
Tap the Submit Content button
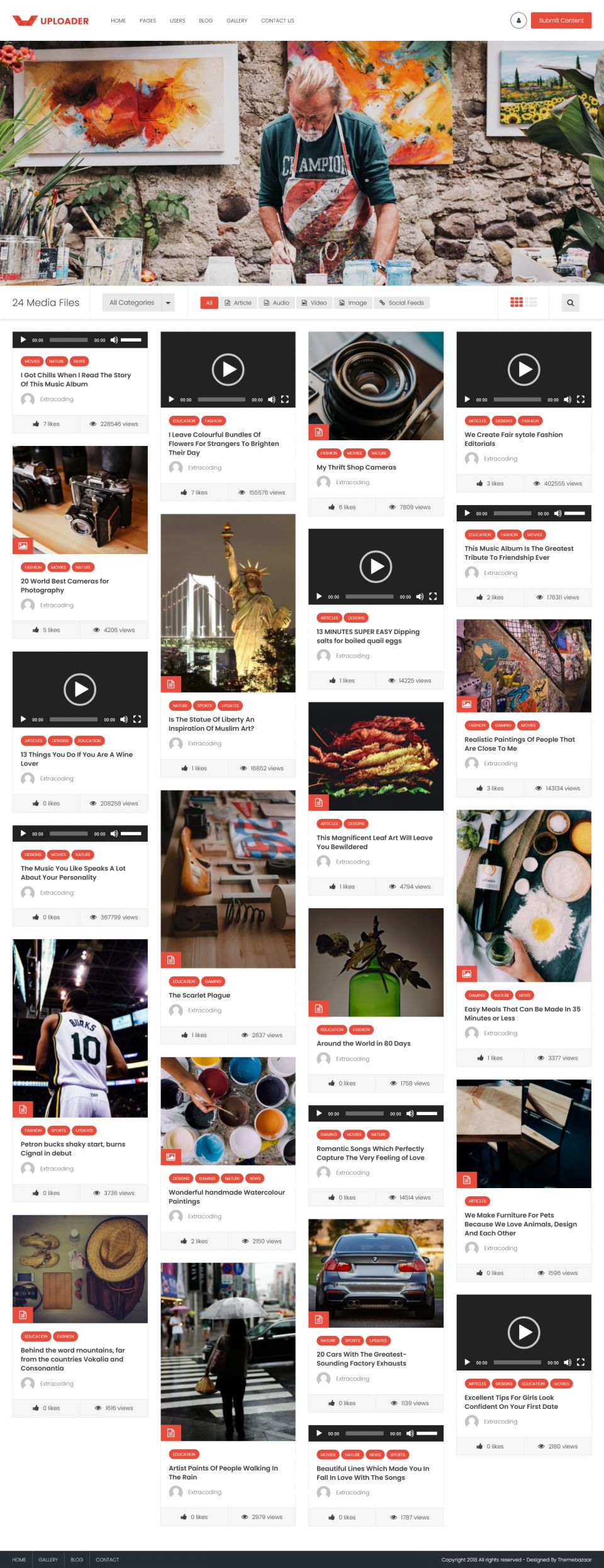pos(561,21)
